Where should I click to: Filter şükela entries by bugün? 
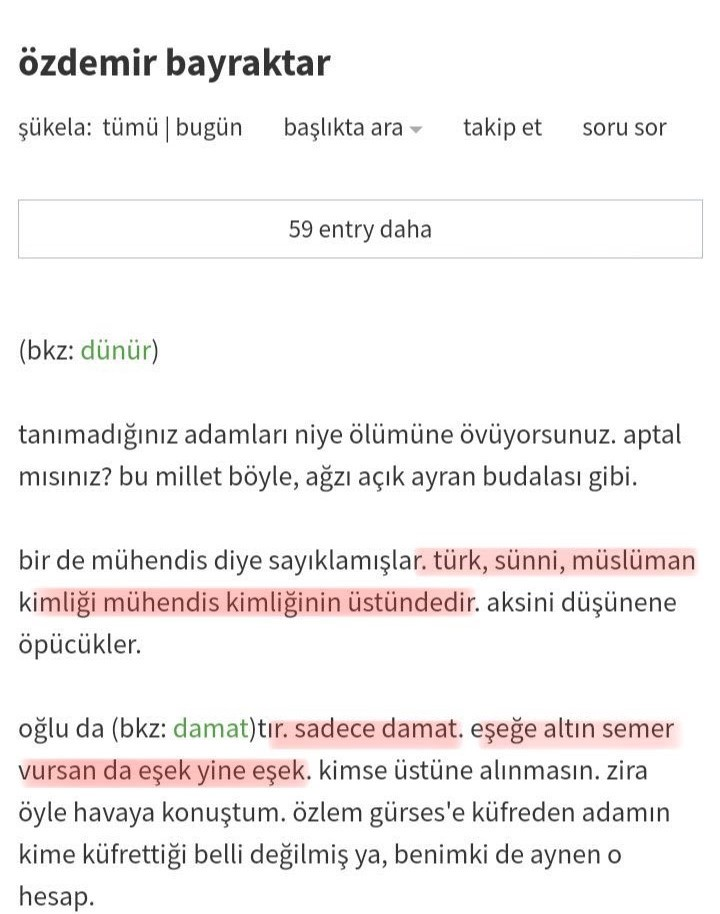[208, 128]
